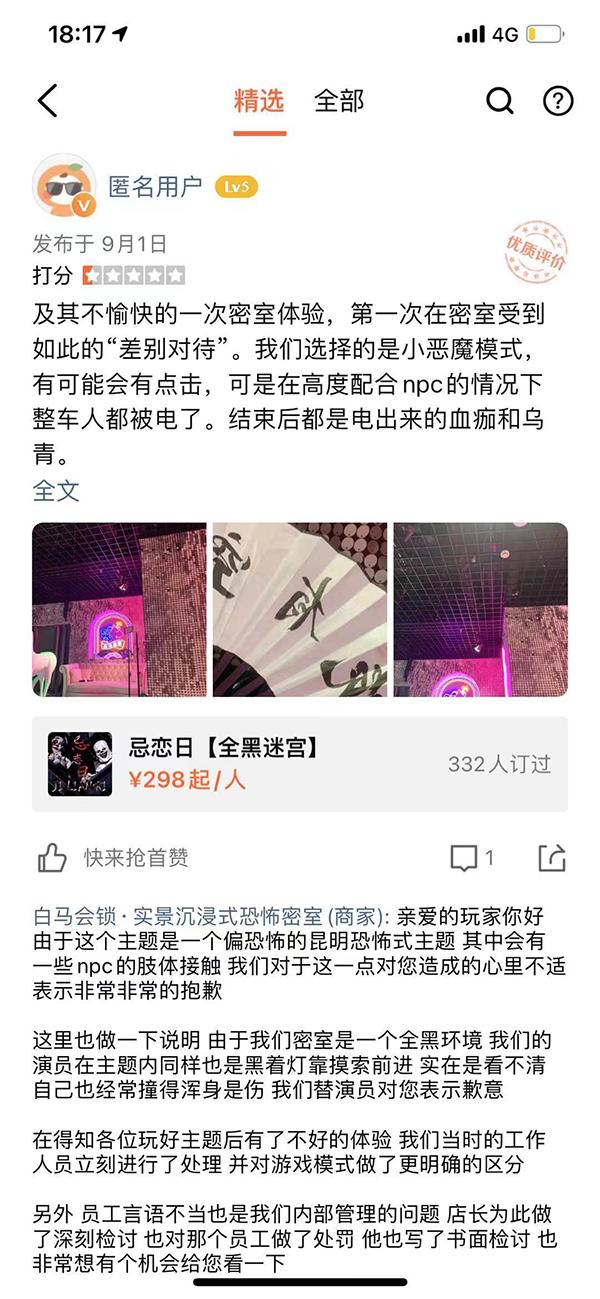The height and width of the screenshot is (1299, 600).
Task: Open the search icon
Action: point(499,101)
